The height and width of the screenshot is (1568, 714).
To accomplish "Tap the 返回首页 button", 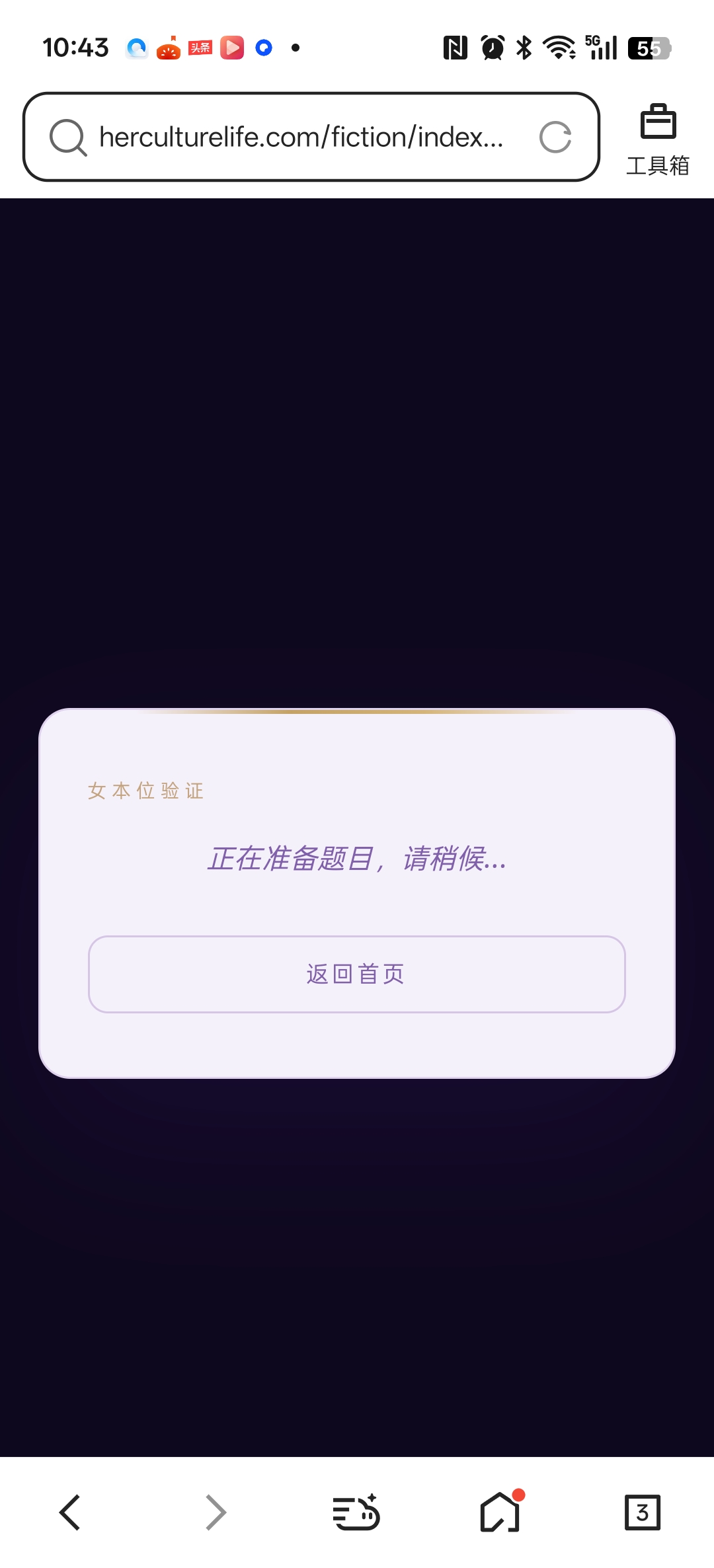I will tap(356, 974).
